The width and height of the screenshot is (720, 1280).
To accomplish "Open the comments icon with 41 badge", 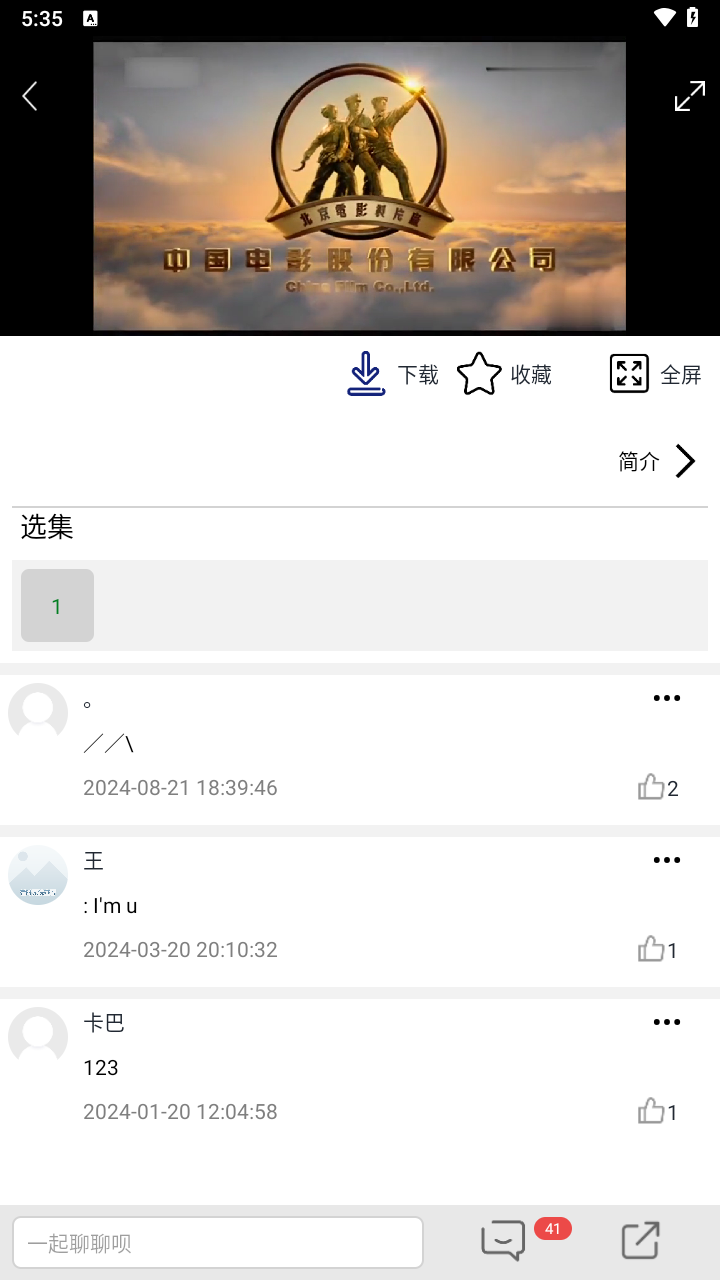I will (x=504, y=1241).
